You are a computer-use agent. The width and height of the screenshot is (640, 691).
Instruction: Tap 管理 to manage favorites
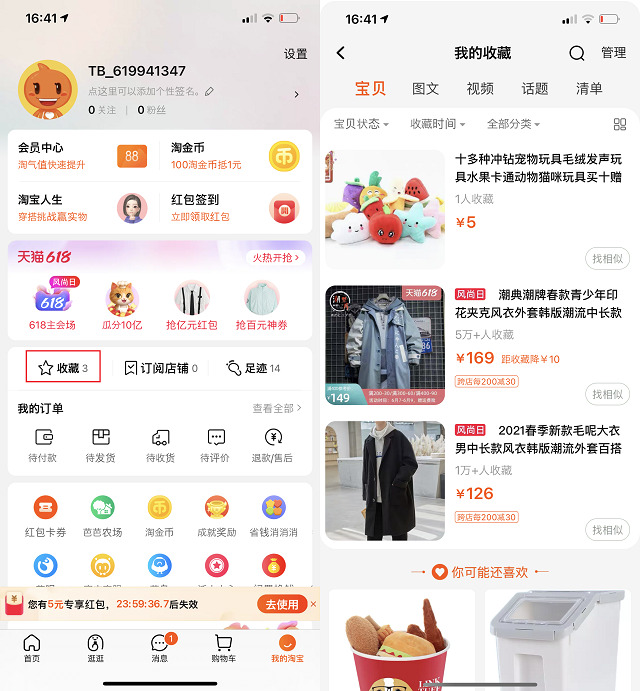pos(613,53)
